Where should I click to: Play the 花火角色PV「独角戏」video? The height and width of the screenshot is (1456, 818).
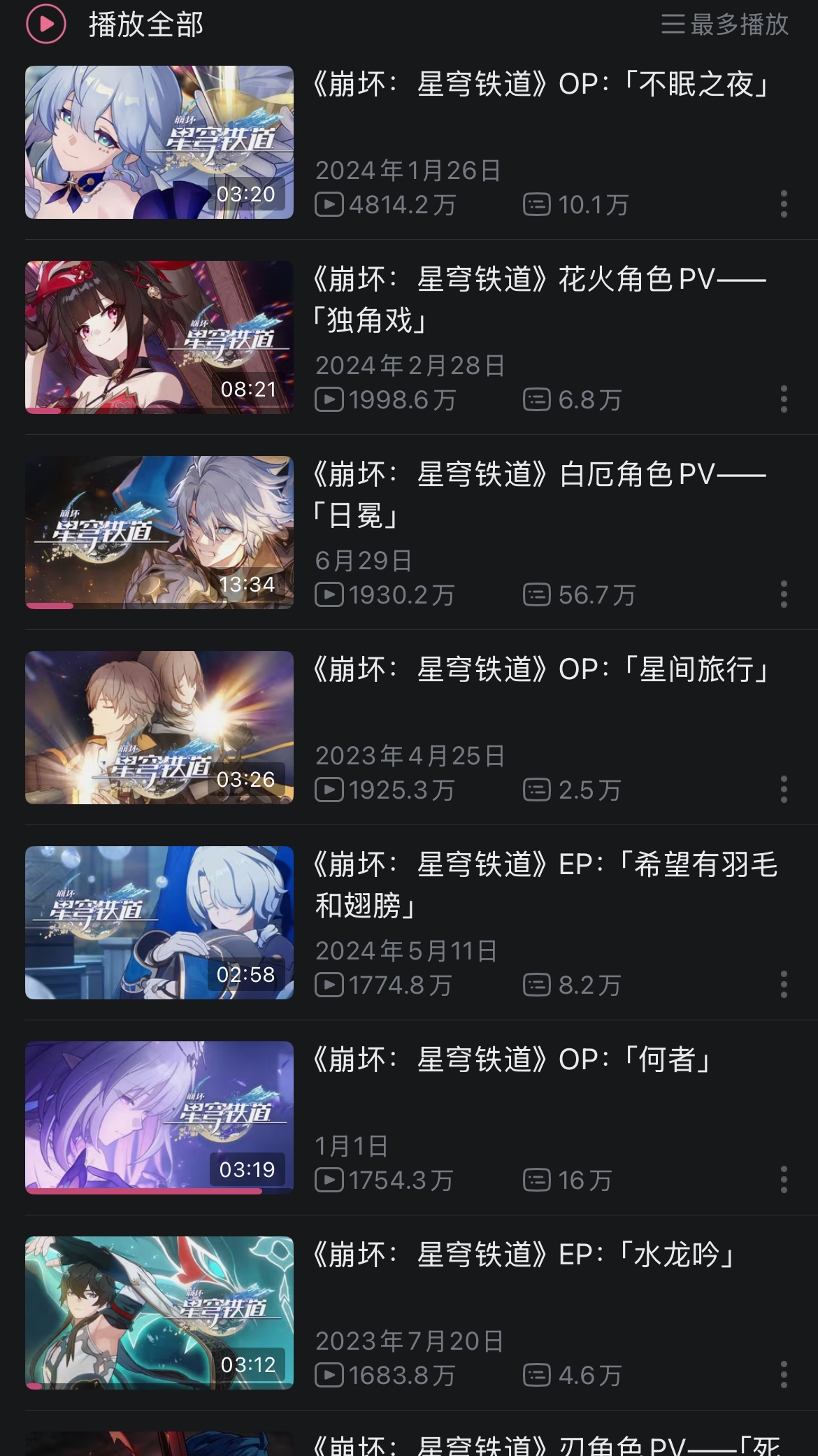(159, 338)
